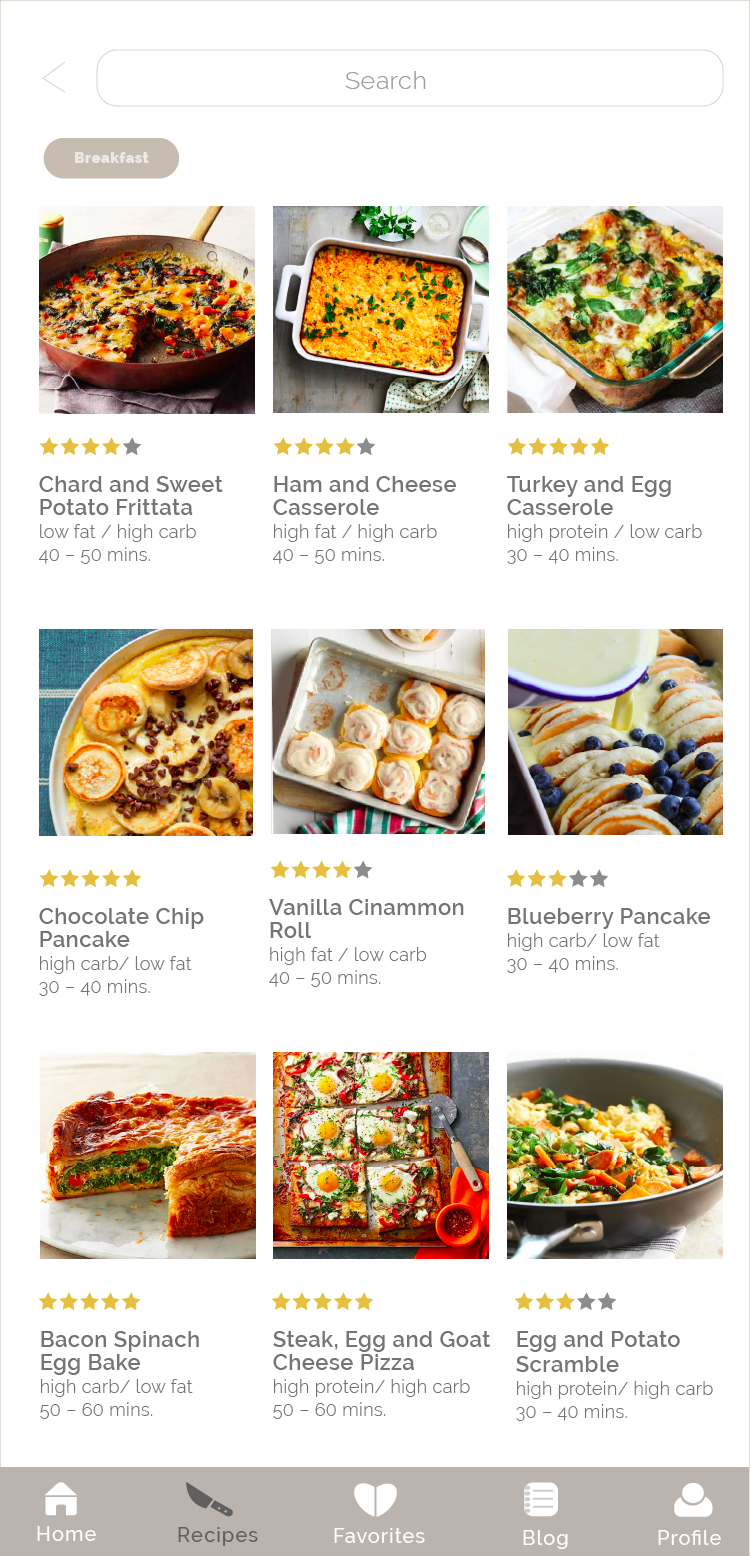Switch to the Recipes tab
Image resolution: width=750 pixels, height=1556 pixels.
point(217,1512)
